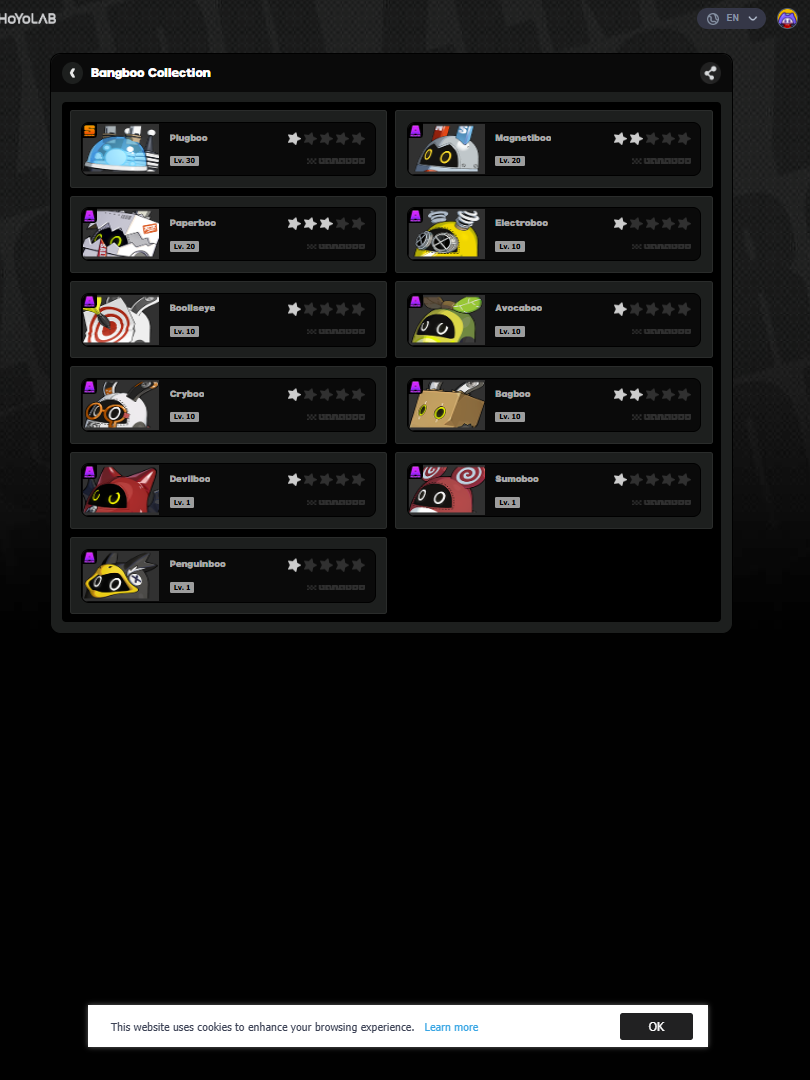Open the Magnetiboo card
Viewport: 810px width, 1080px height.
tap(553, 149)
